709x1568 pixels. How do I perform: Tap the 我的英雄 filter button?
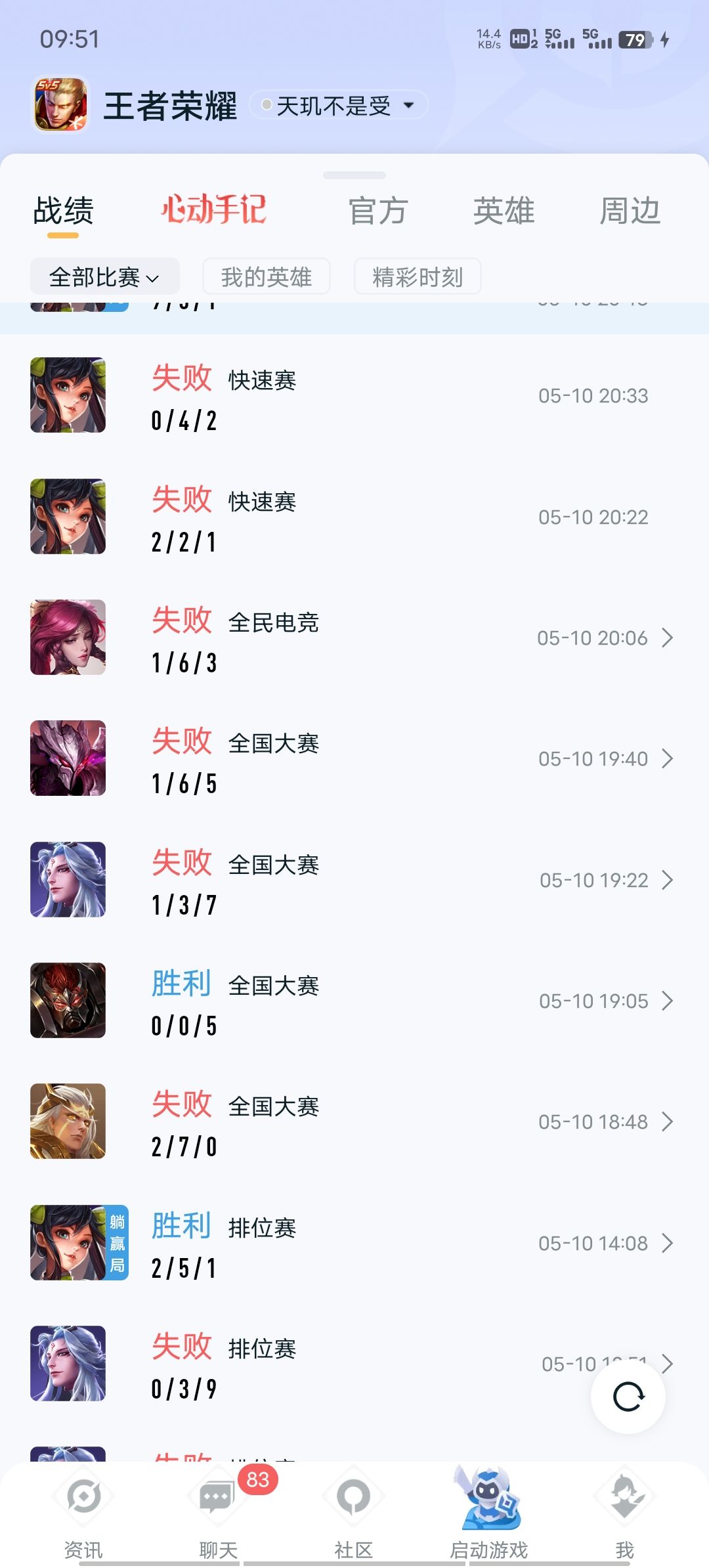click(267, 276)
